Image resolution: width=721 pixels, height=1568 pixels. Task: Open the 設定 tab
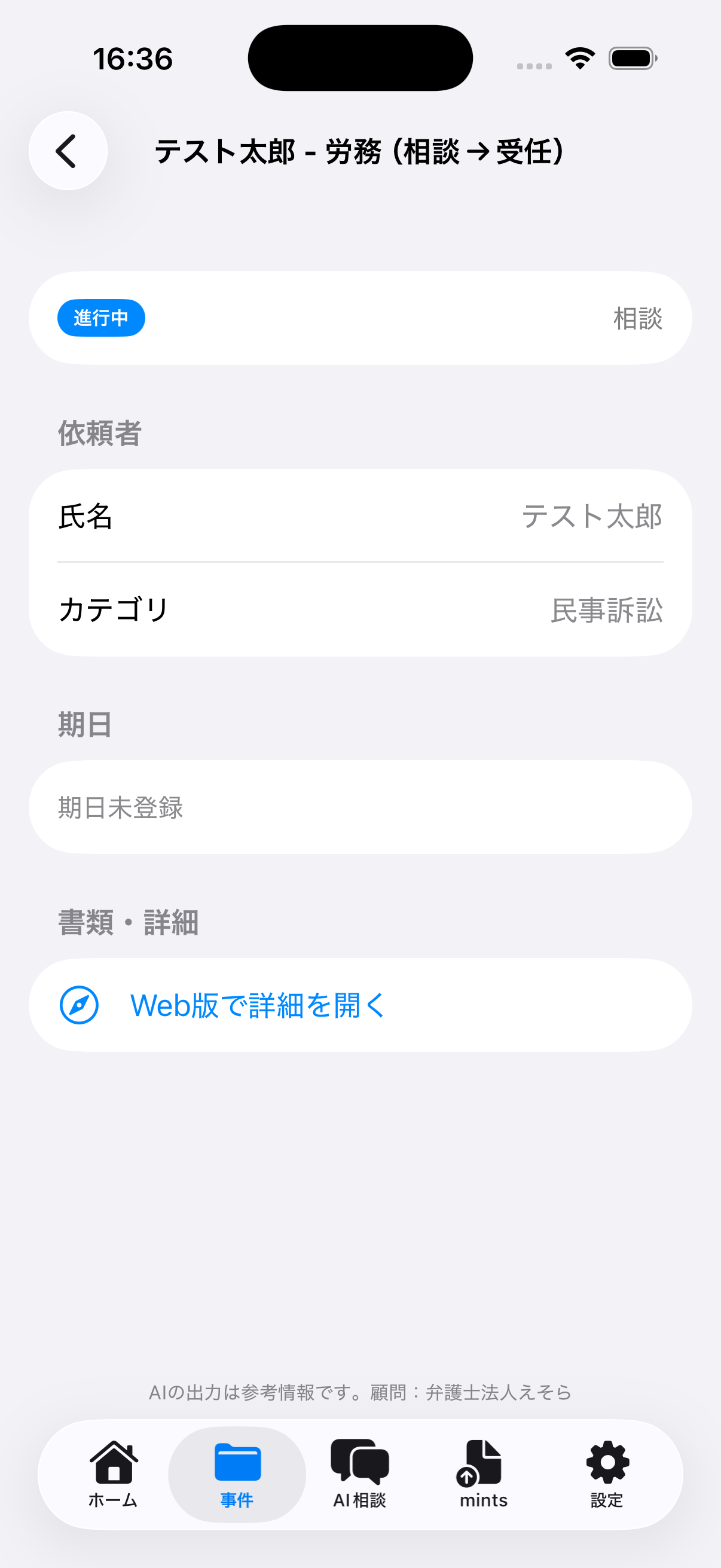click(x=607, y=1473)
